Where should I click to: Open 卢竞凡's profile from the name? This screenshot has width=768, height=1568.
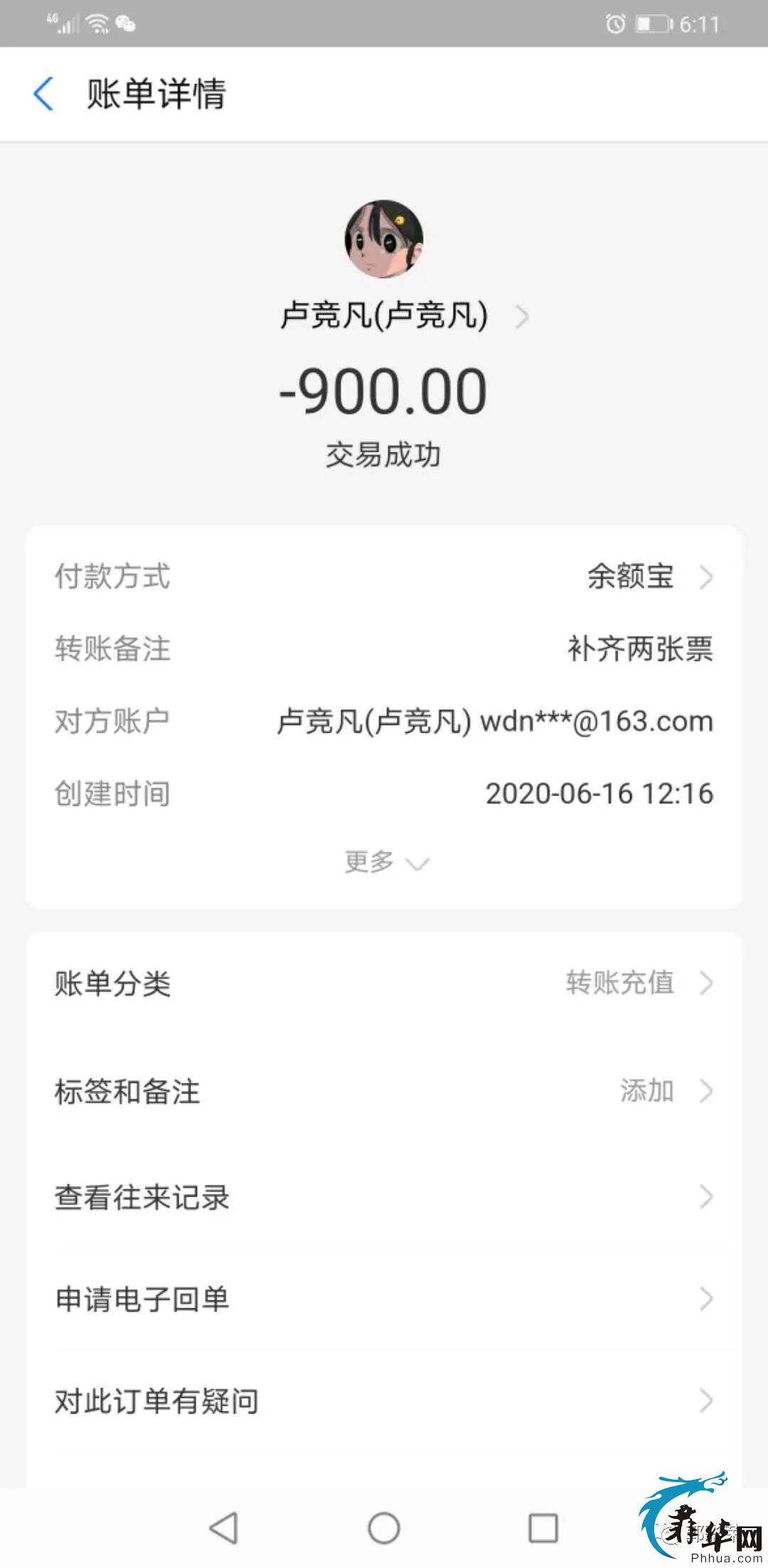[404, 316]
